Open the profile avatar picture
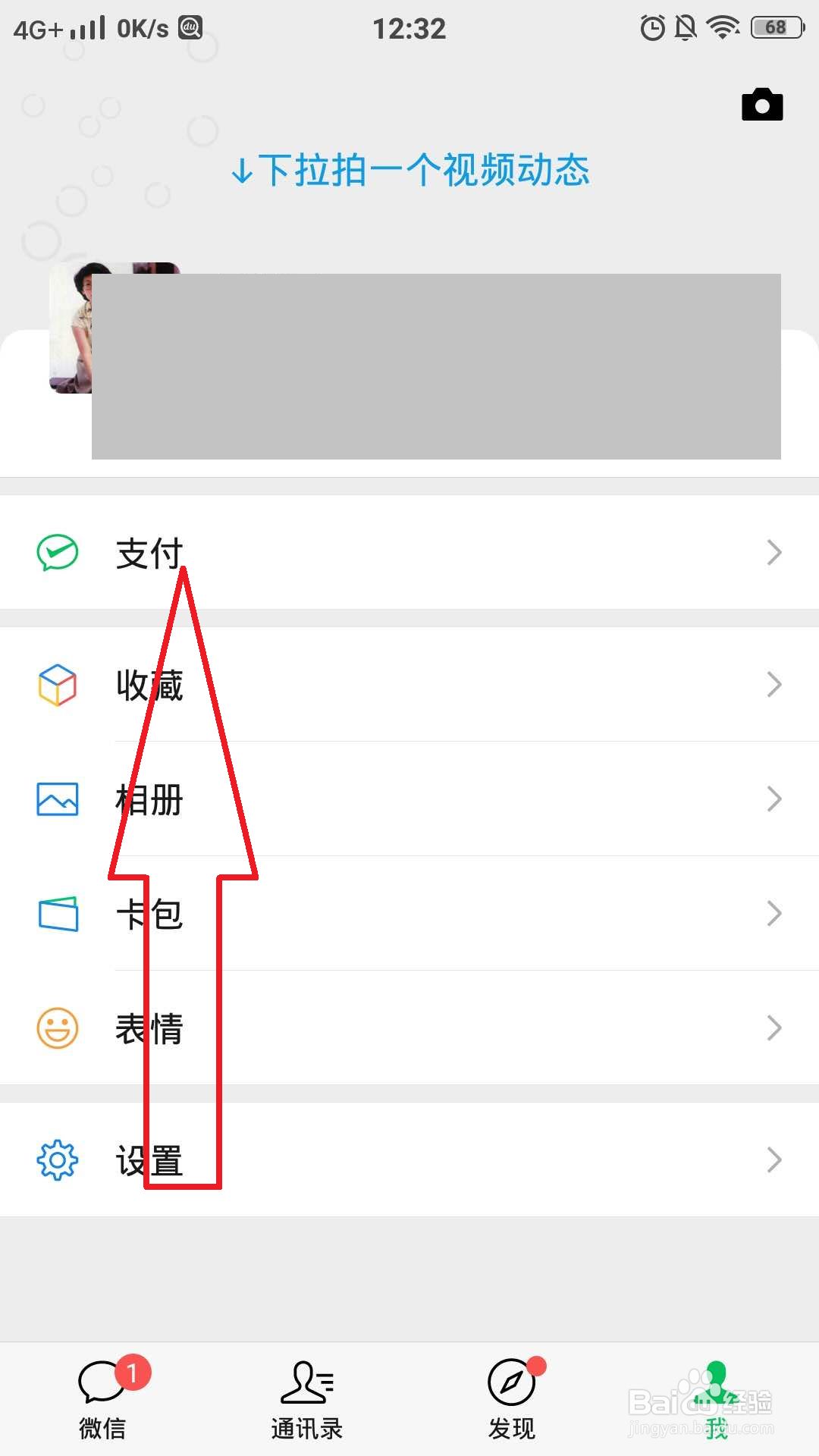Screen dimensions: 819x1456 (71, 328)
